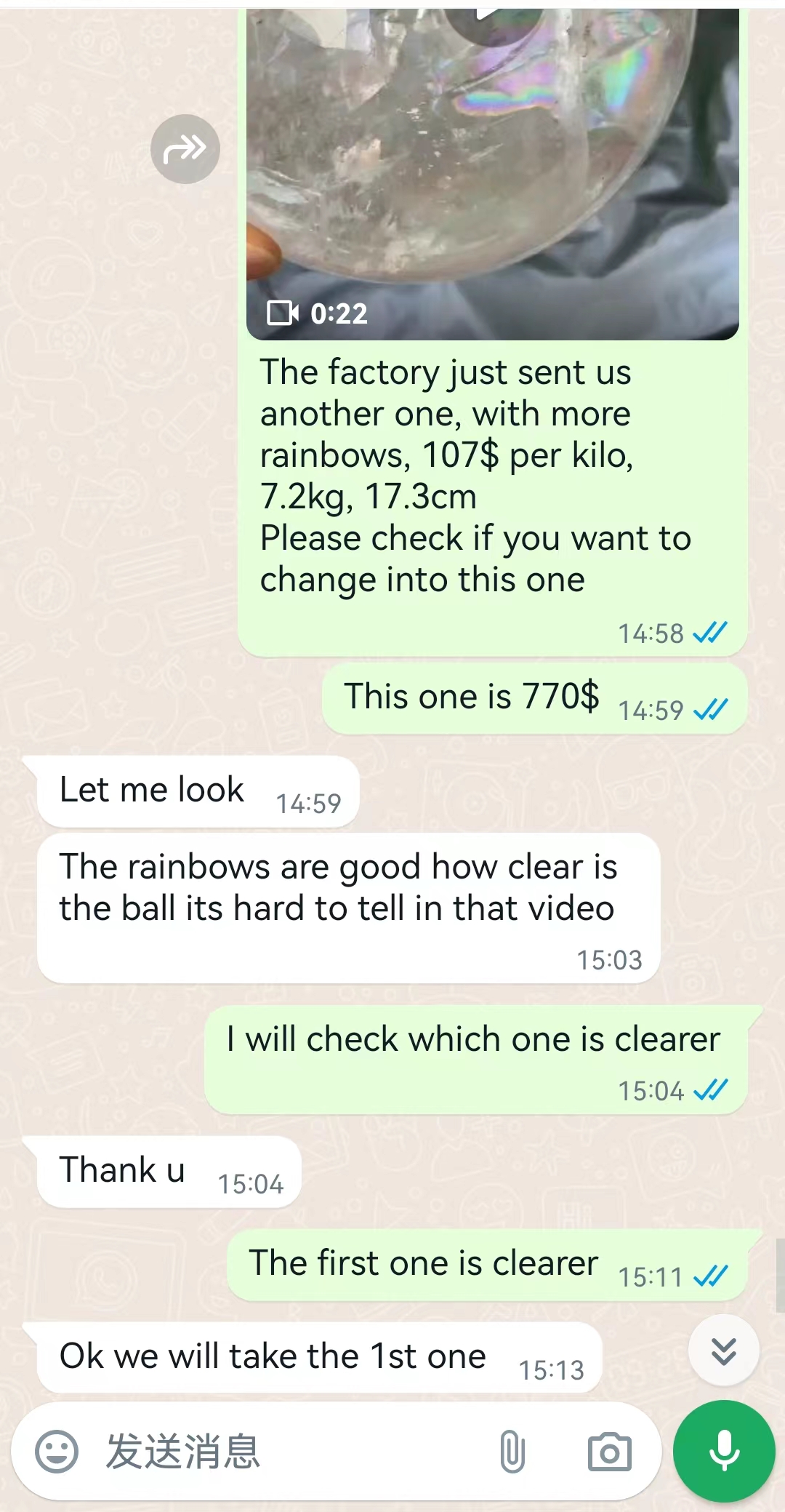
Task: Attach a file with the paperclip
Action: (x=512, y=1452)
